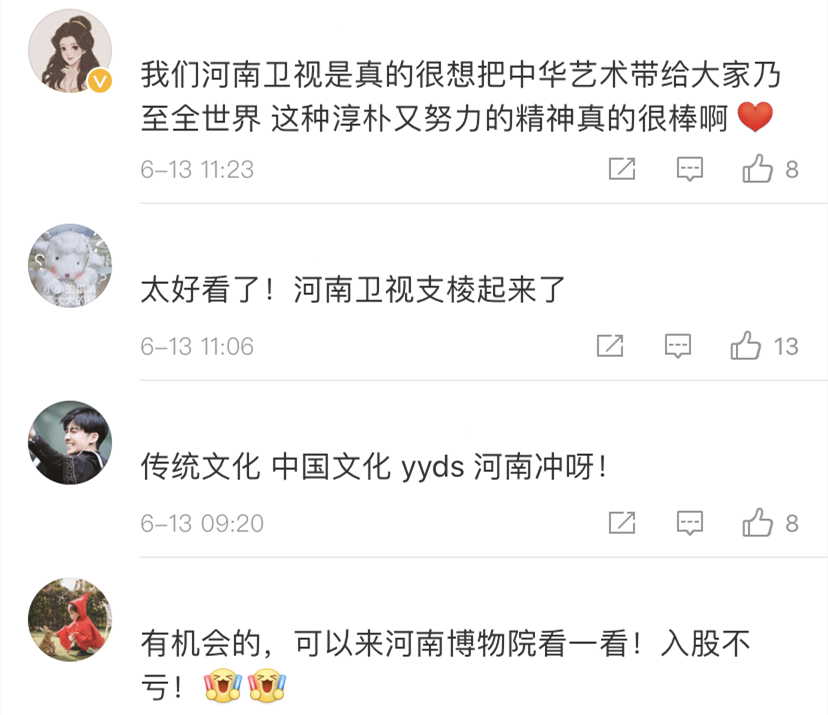Like the comment 太好看了！河南卫视支棱起来了

click(x=746, y=346)
